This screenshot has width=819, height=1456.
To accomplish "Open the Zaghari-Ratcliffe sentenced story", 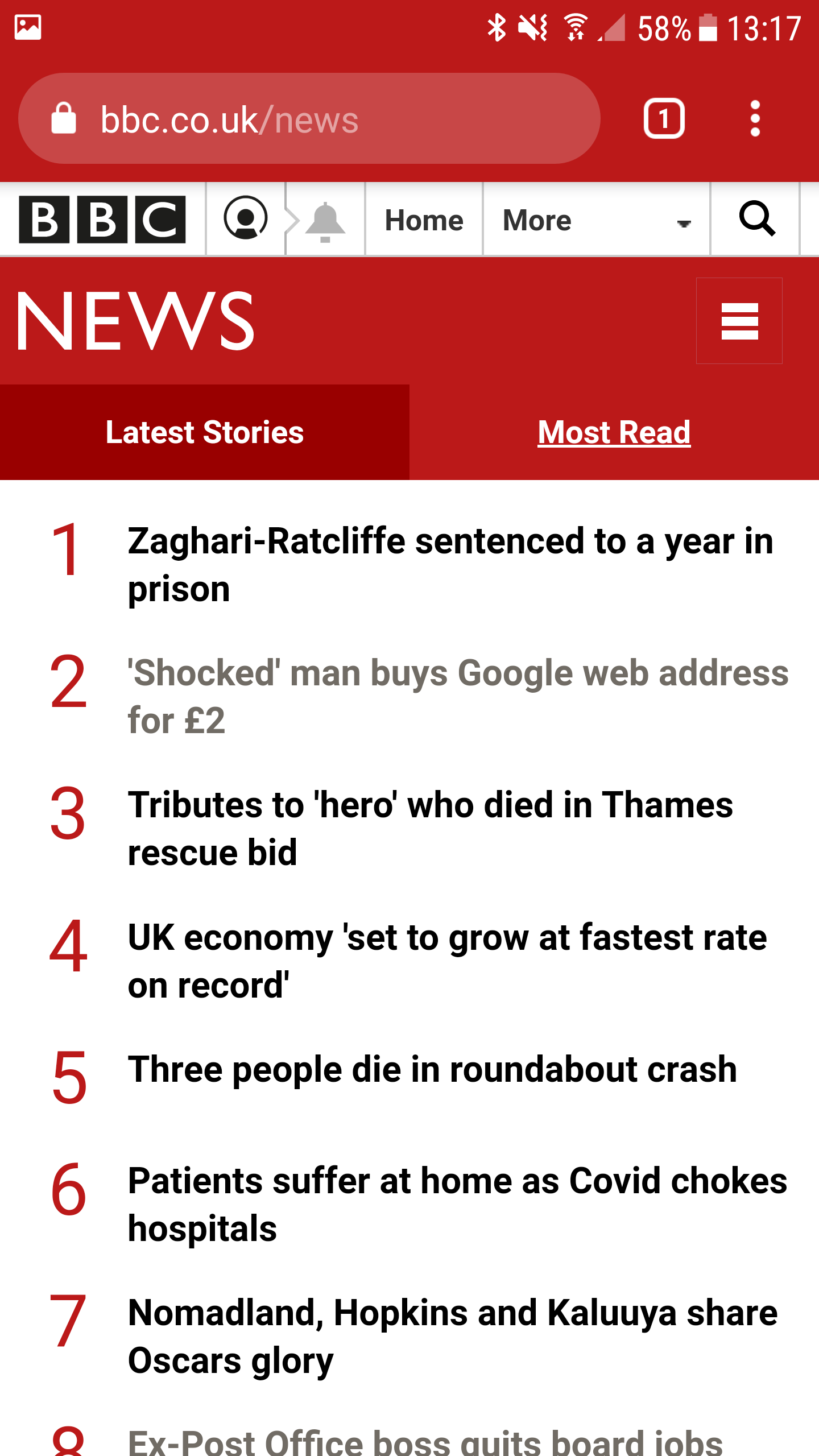I will pos(450,564).
